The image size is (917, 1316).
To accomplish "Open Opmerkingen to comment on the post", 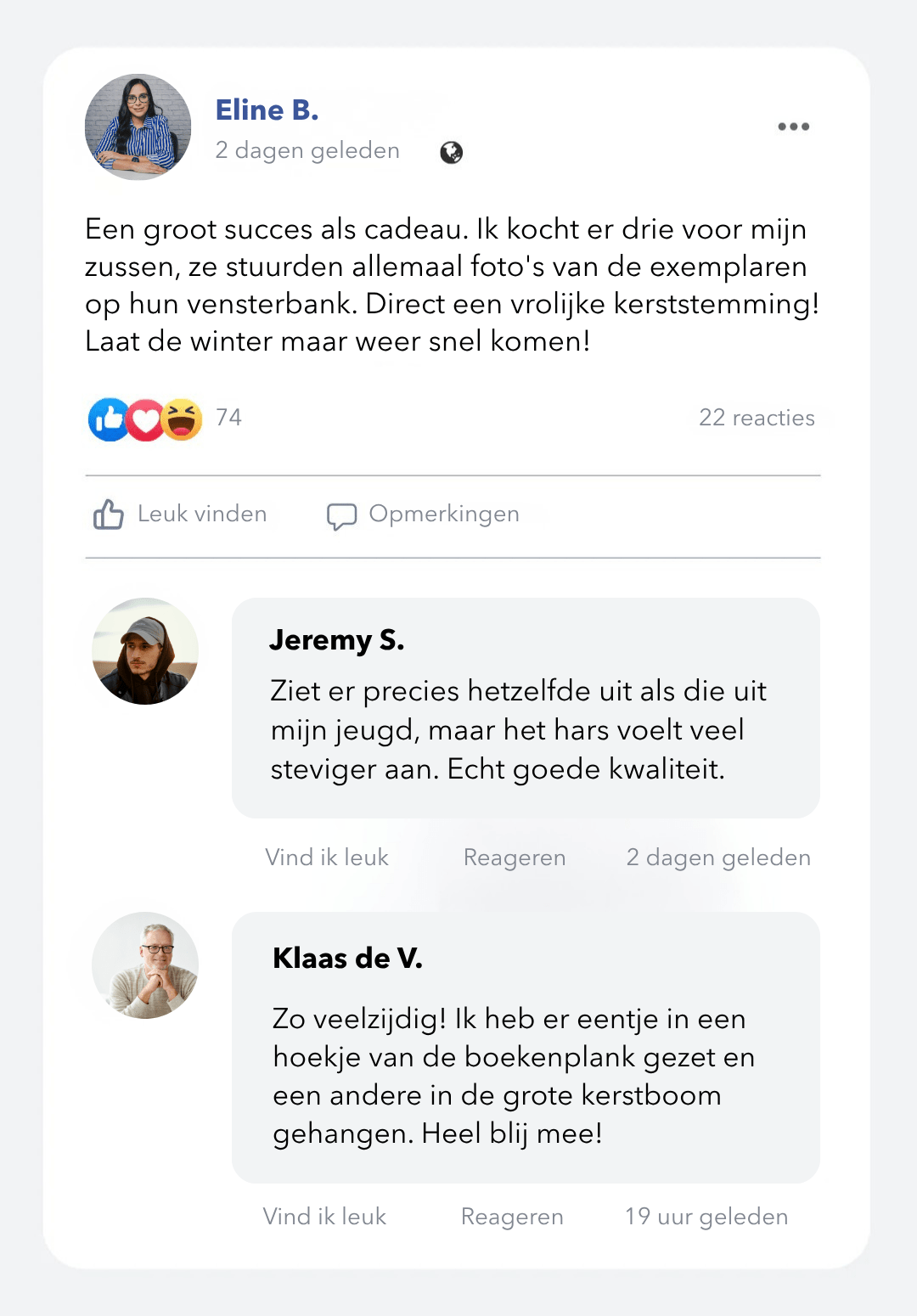I will tap(423, 515).
